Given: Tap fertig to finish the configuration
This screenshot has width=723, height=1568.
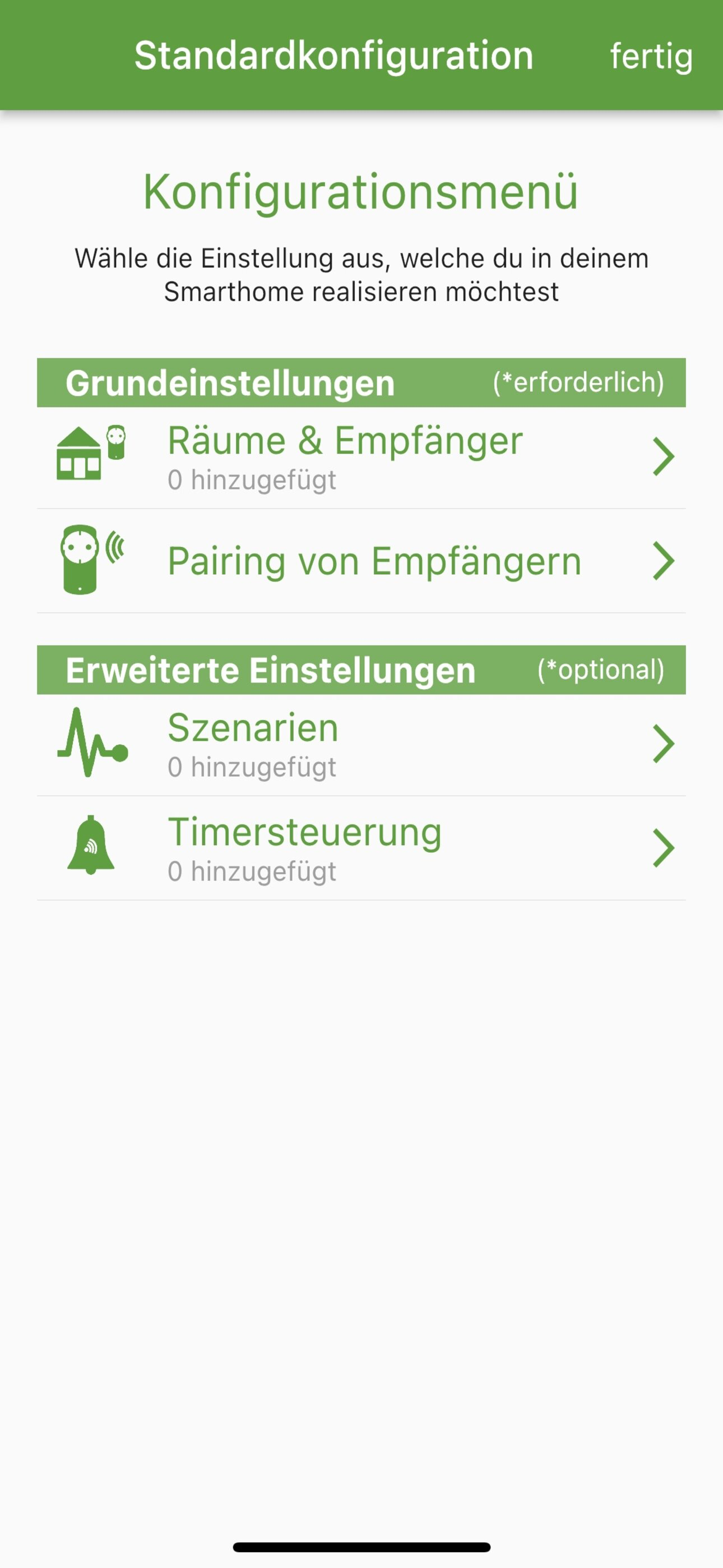Looking at the screenshot, I should pos(651,57).
